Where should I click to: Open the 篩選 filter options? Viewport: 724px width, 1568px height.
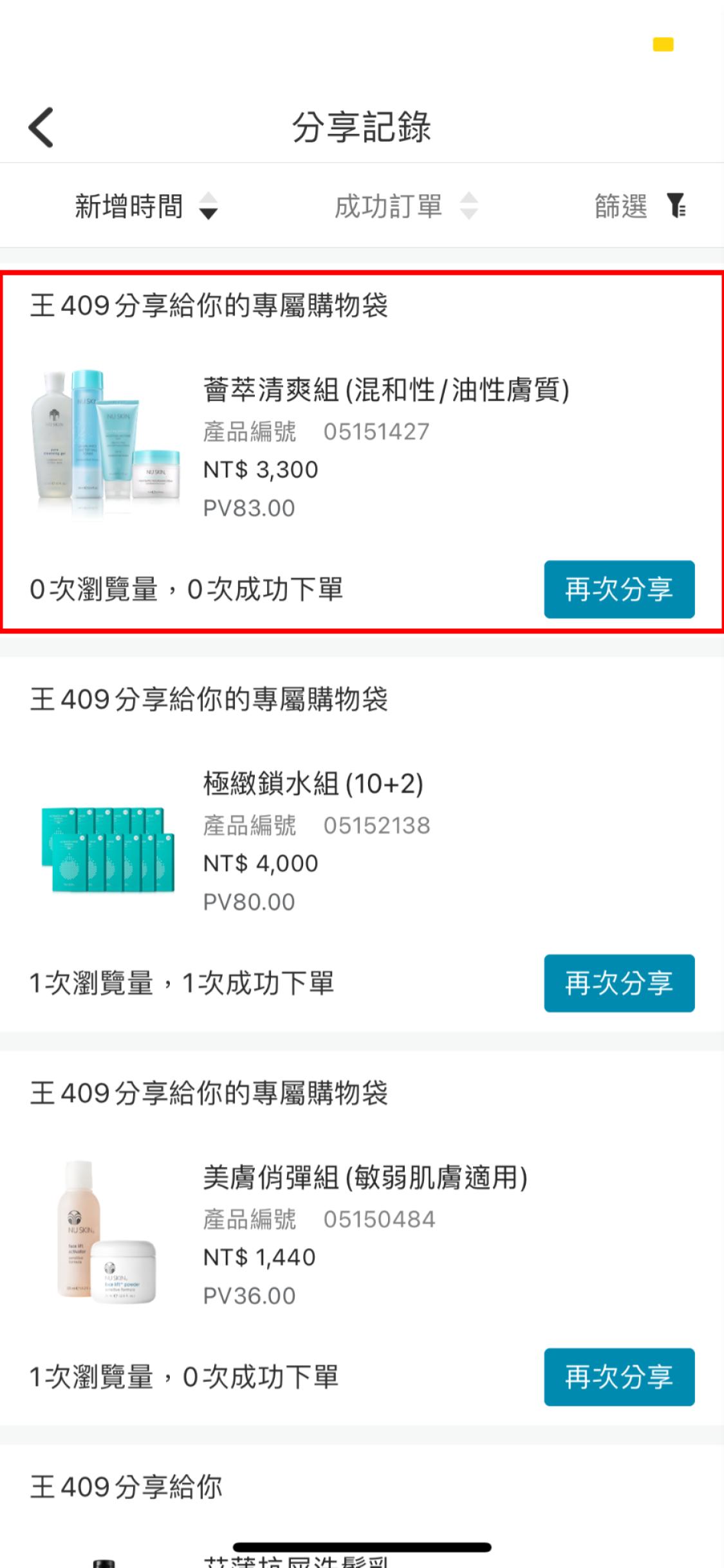(640, 207)
